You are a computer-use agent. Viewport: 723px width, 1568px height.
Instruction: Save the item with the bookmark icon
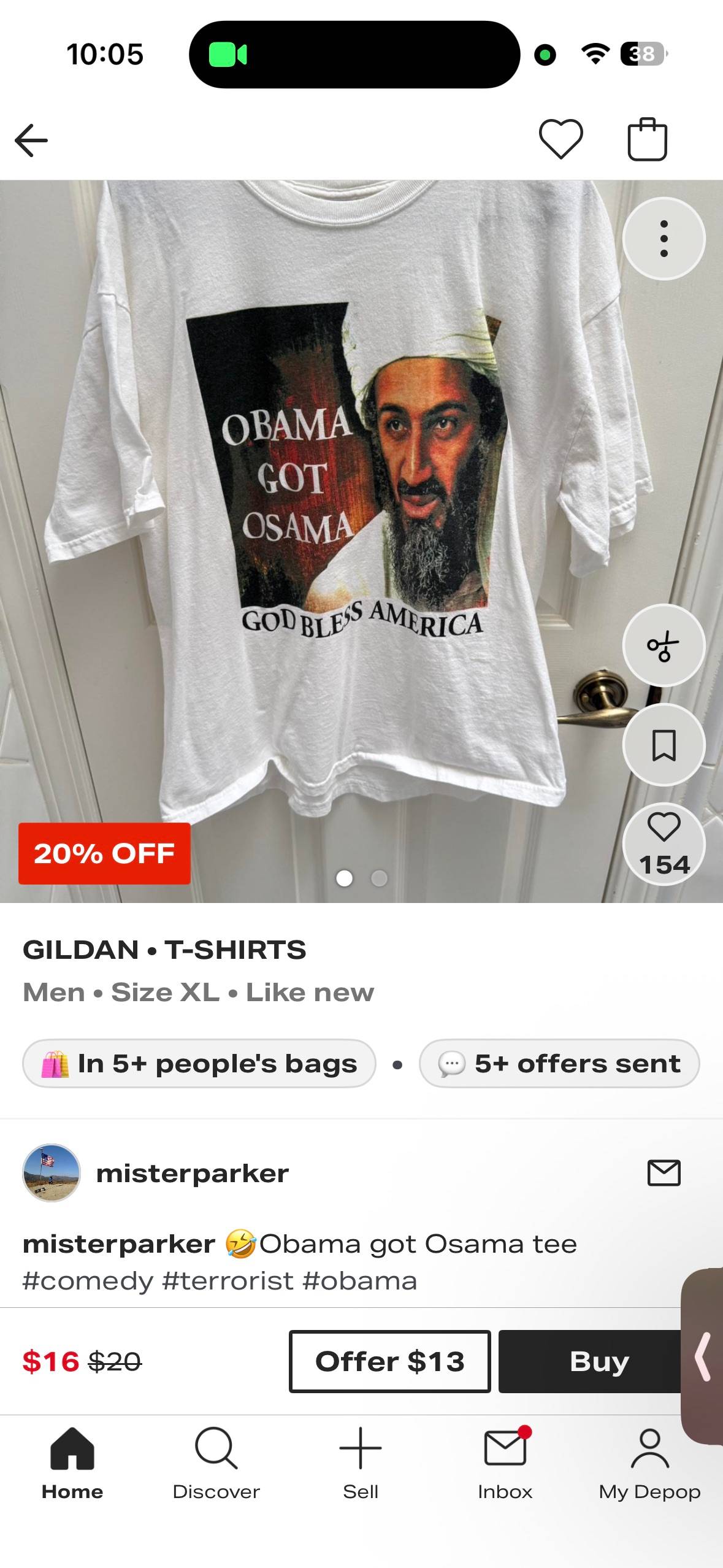point(664,745)
